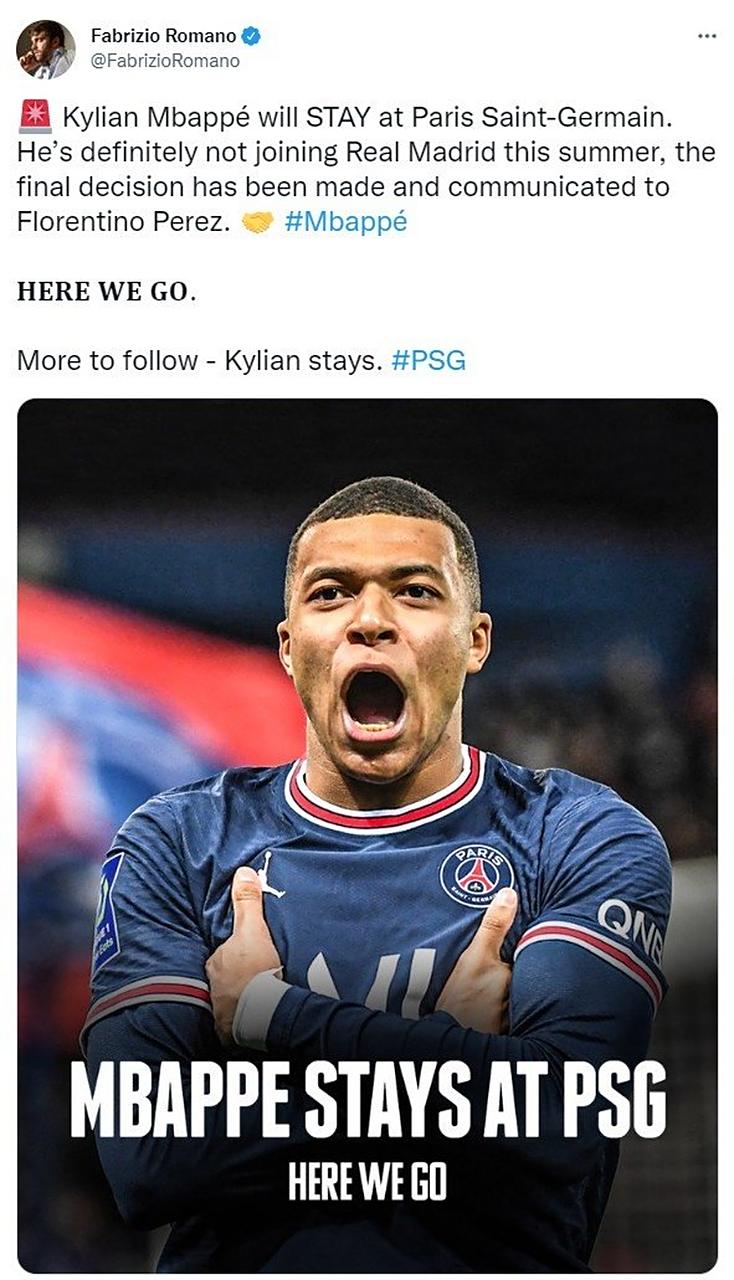Open Fabrizio Romano's profile picture
Image resolution: width=734 pixels, height=1280 pixels.
tap(45, 49)
